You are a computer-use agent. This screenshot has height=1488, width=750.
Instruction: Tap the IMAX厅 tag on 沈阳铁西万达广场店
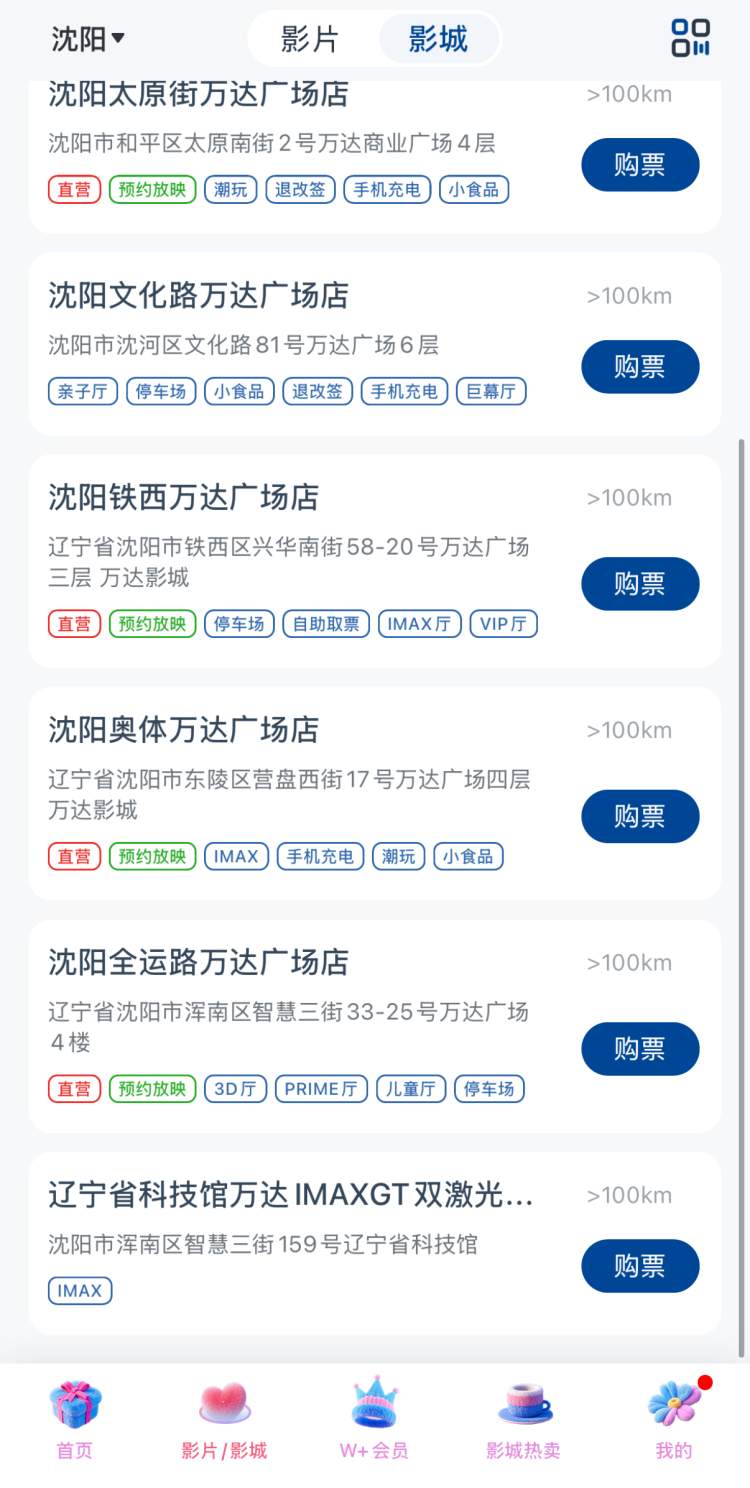[x=419, y=623]
